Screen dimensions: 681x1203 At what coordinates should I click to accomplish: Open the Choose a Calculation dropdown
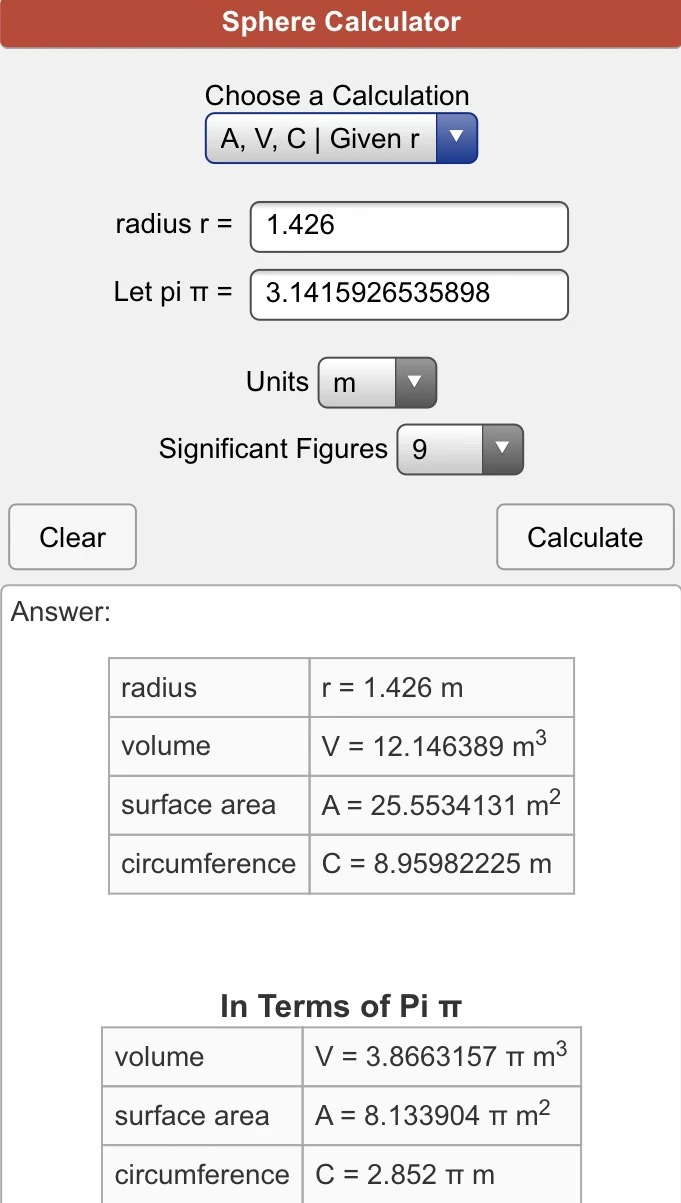pos(341,138)
